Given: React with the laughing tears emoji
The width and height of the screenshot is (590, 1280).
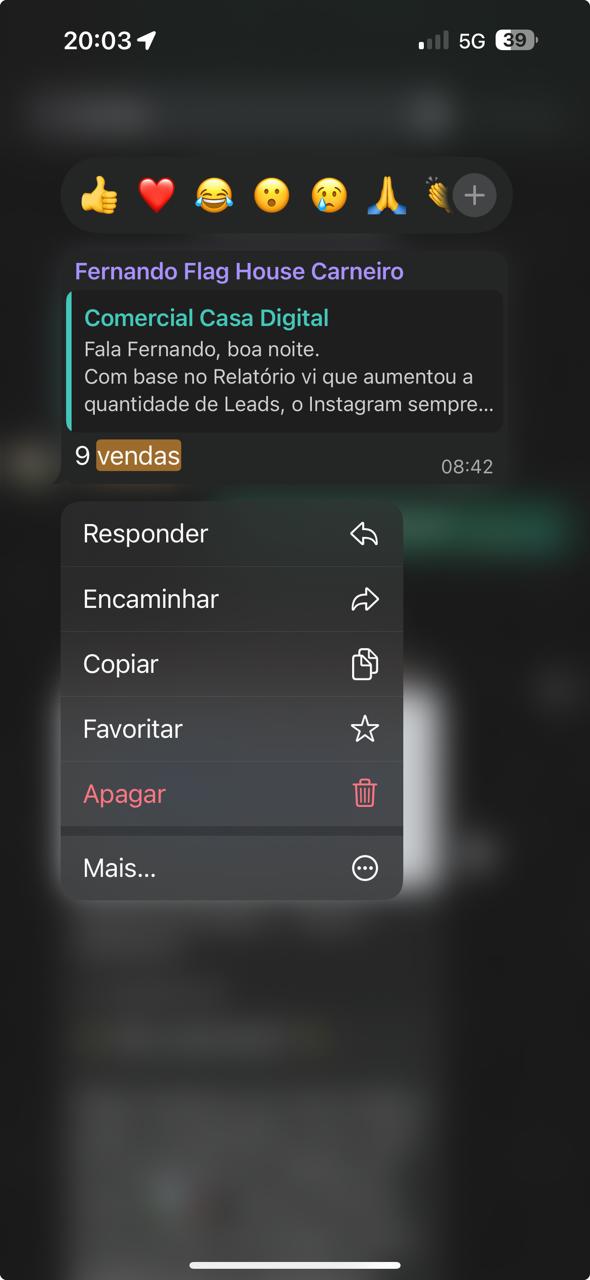Looking at the screenshot, I should 213,195.
